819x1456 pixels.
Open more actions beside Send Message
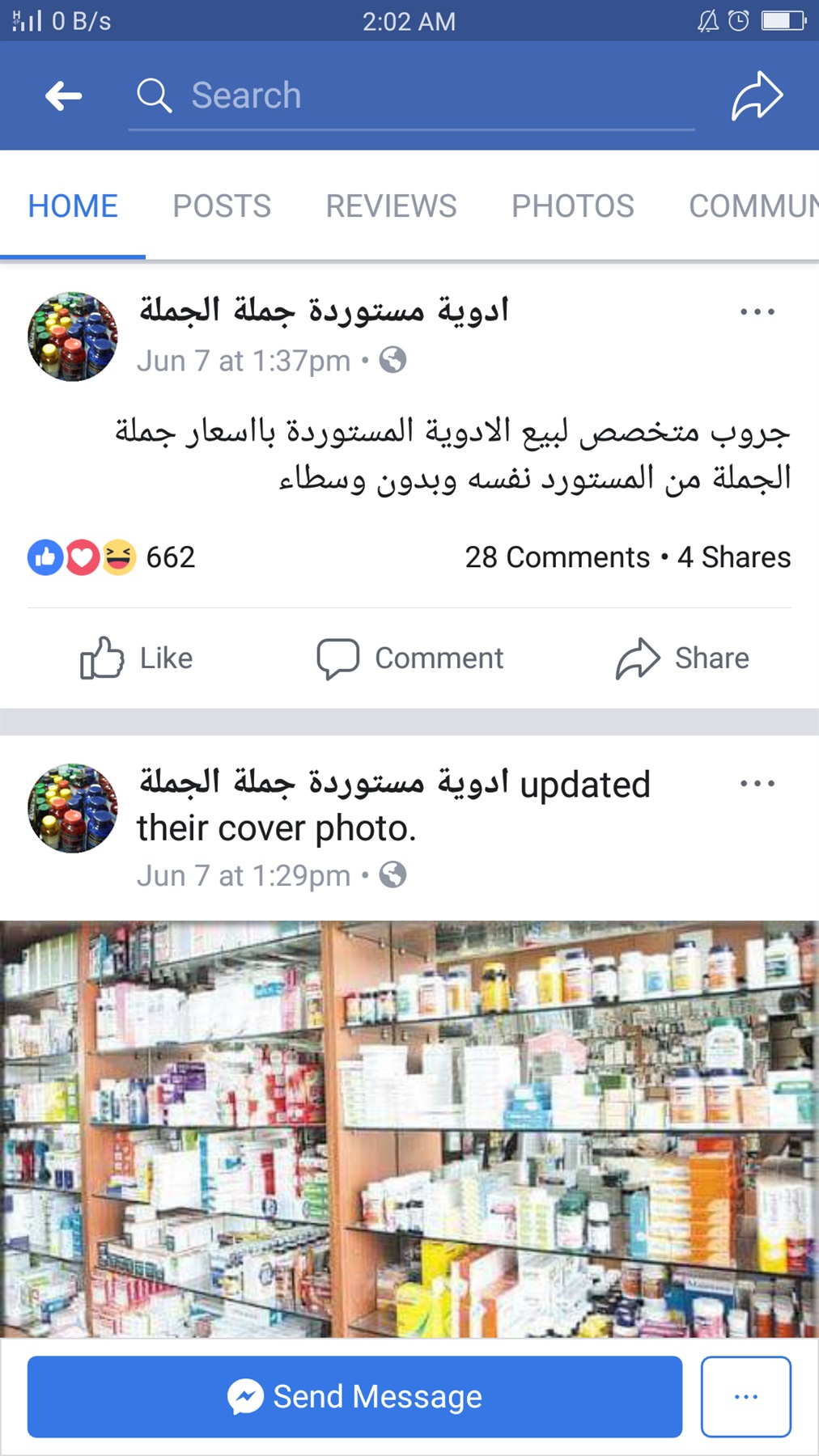point(745,1397)
